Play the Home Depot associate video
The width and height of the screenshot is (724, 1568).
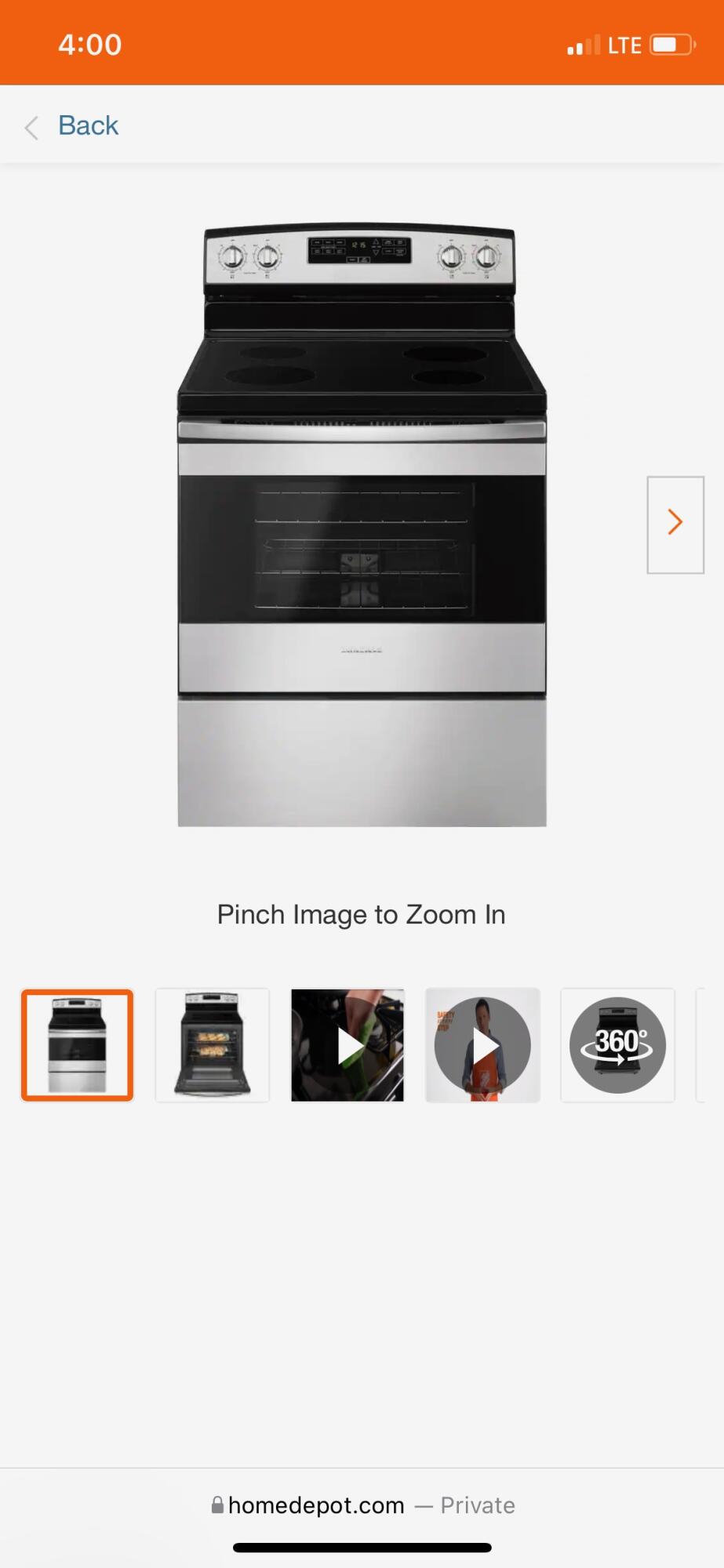482,1045
